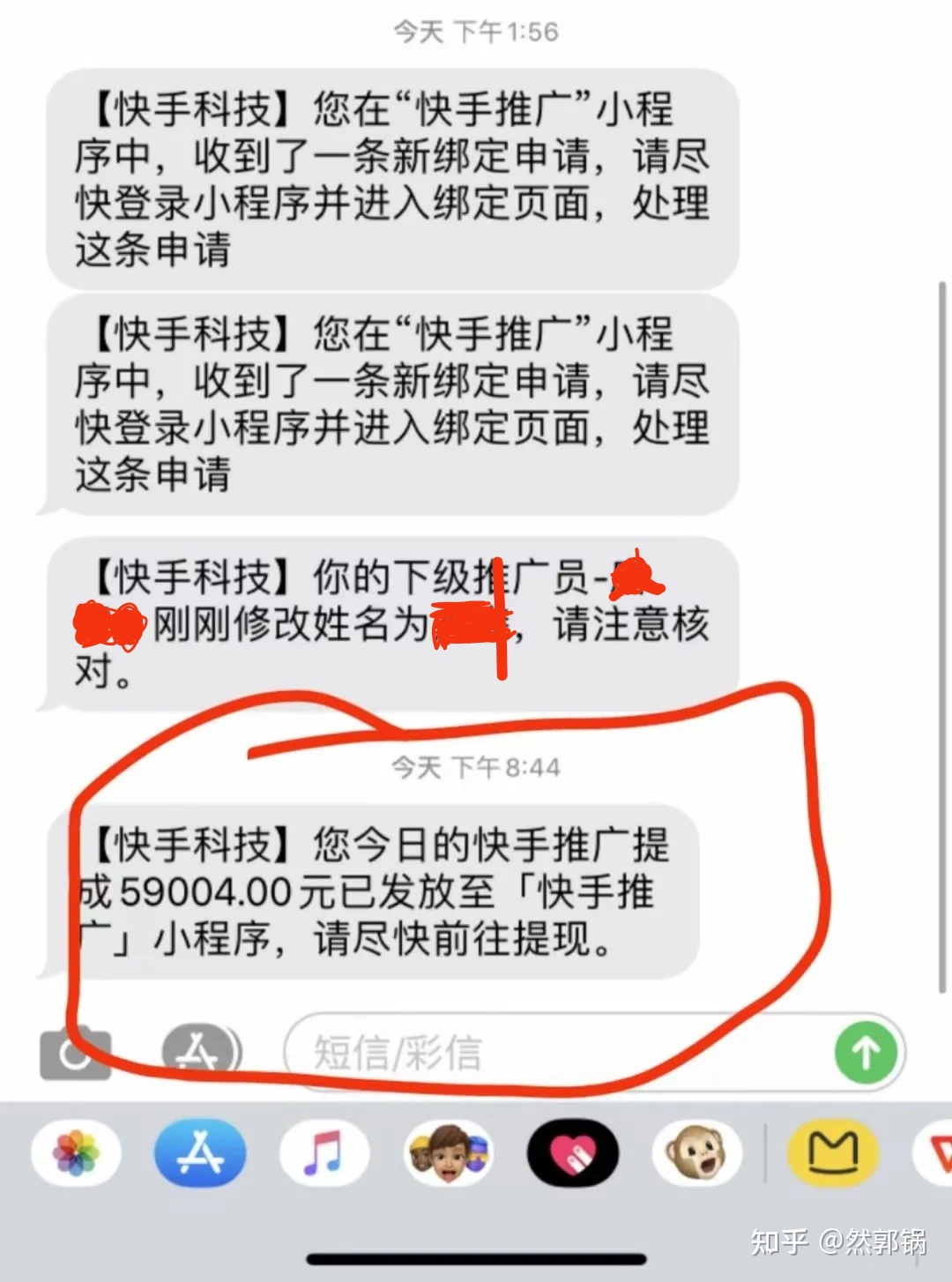Open the yellow envelope app in the strip

pyautogui.click(x=832, y=1152)
